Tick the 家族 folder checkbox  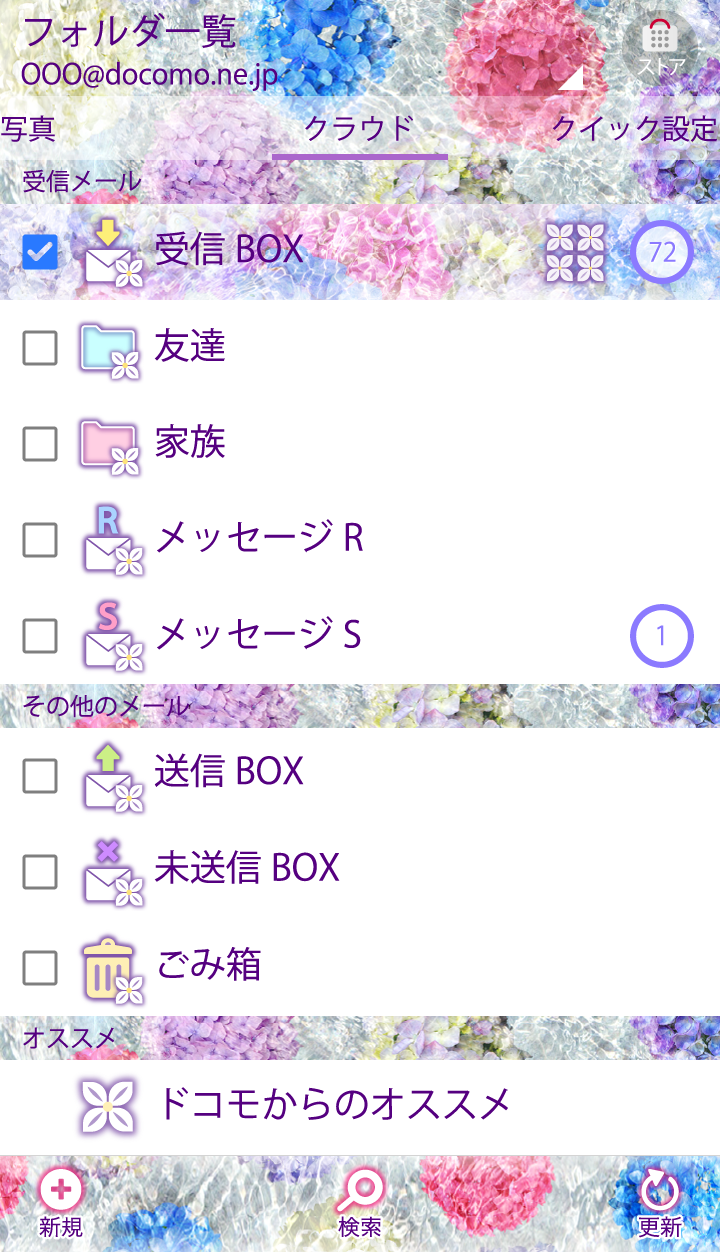[40, 444]
